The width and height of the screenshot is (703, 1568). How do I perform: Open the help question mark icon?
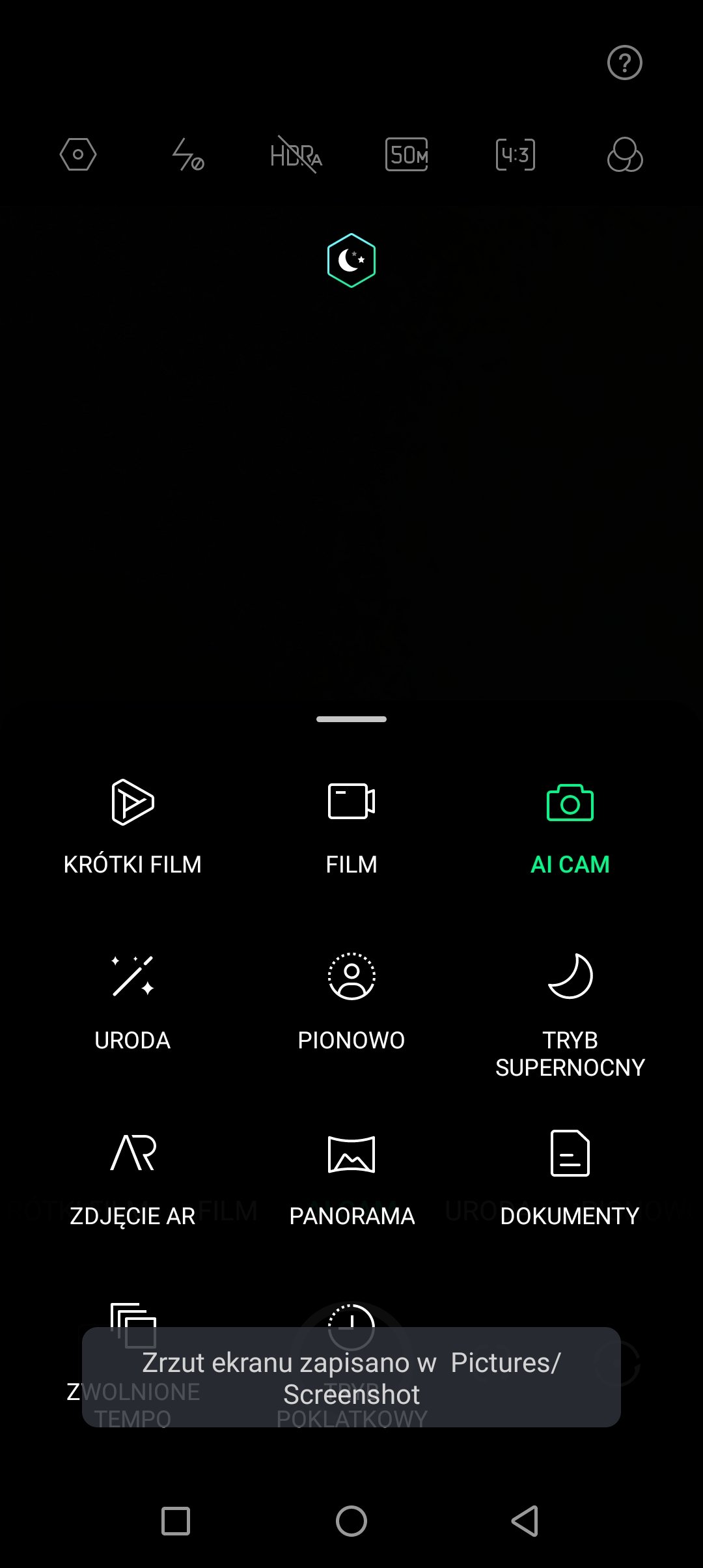pos(624,63)
